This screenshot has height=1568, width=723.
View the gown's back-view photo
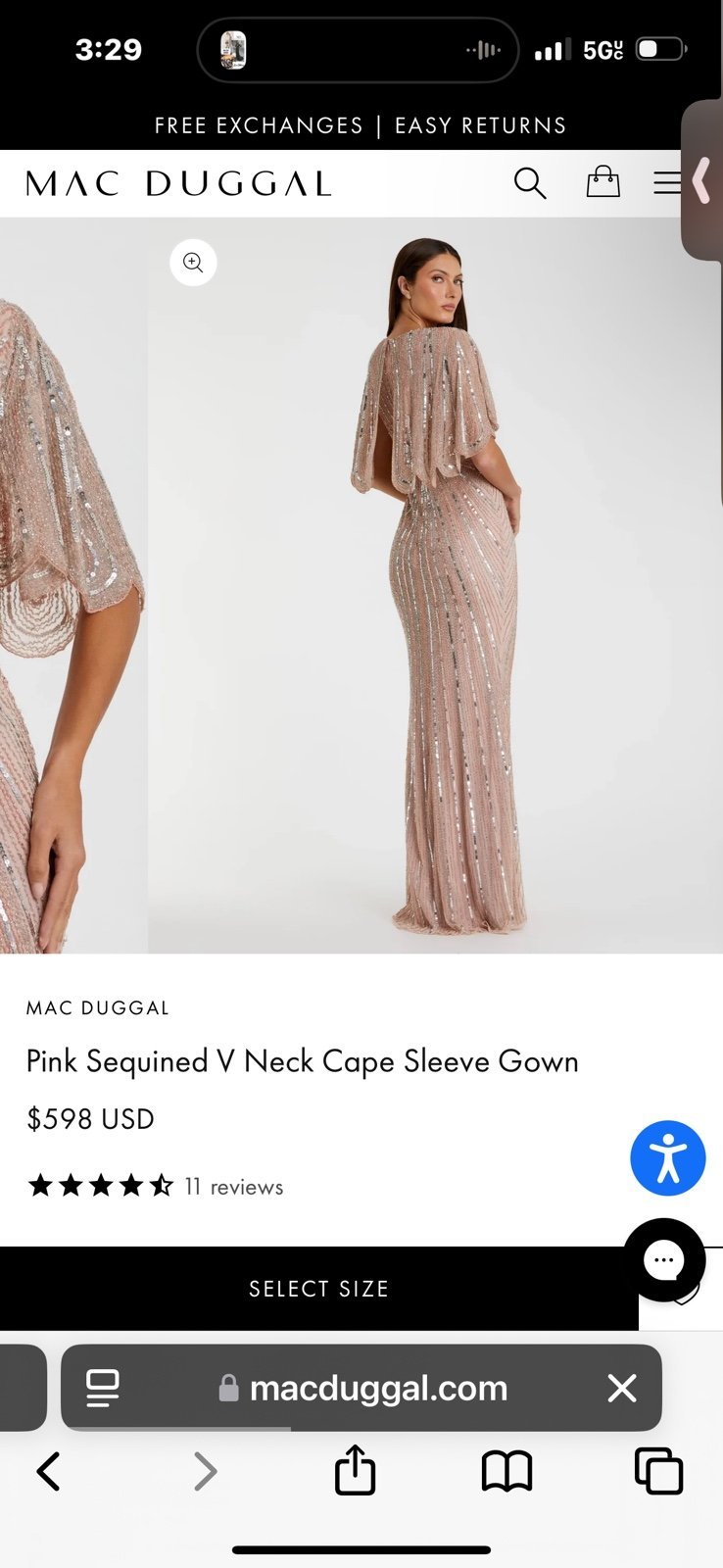click(435, 585)
